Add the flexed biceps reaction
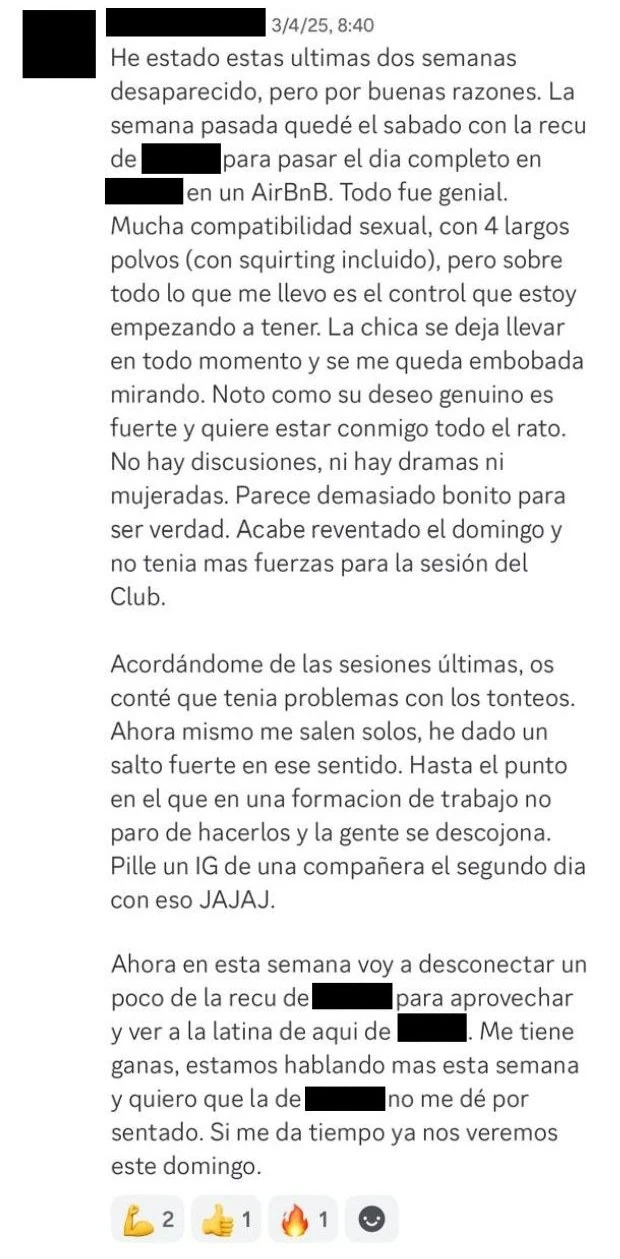Image resolution: width=620 pixels, height=1259 pixels. [146, 1219]
